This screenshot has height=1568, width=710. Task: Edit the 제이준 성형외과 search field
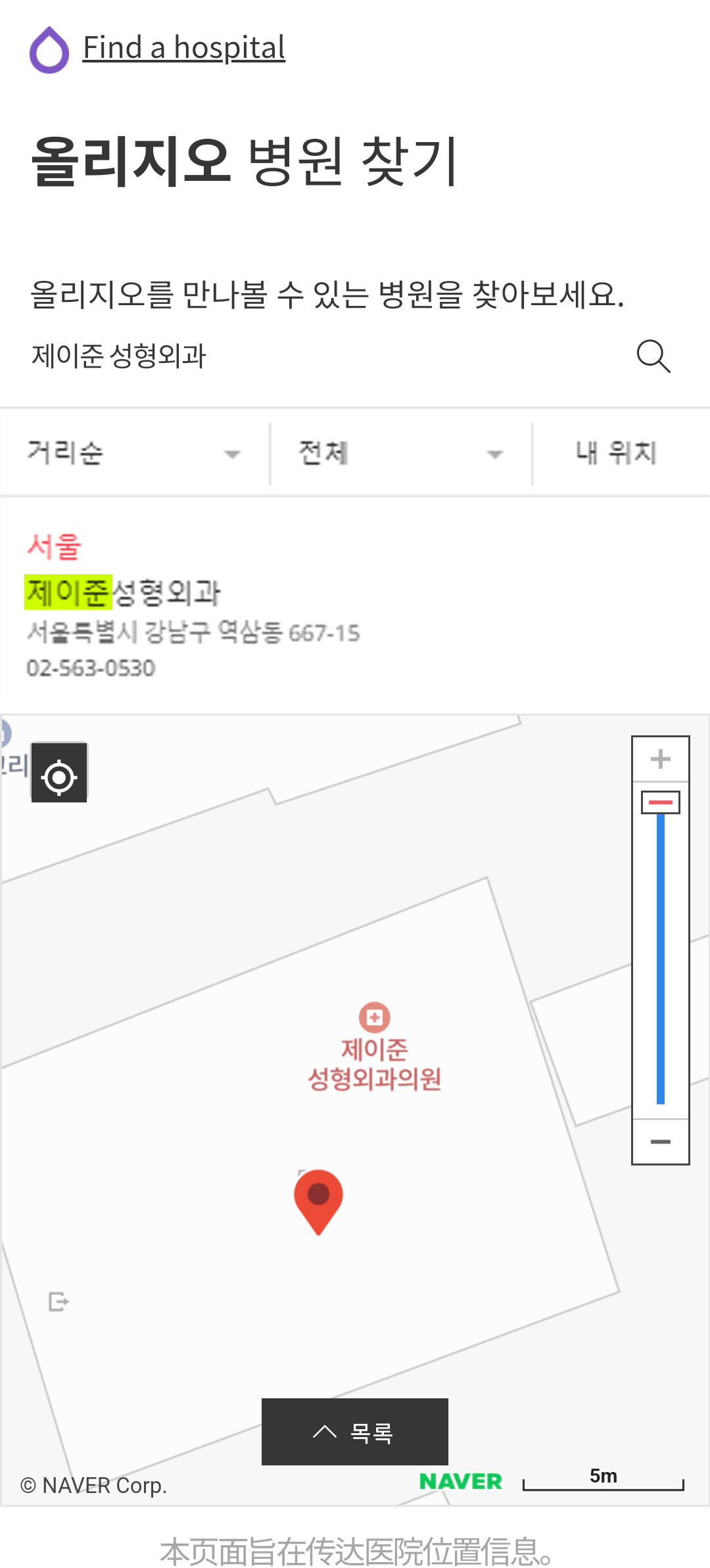click(316, 356)
